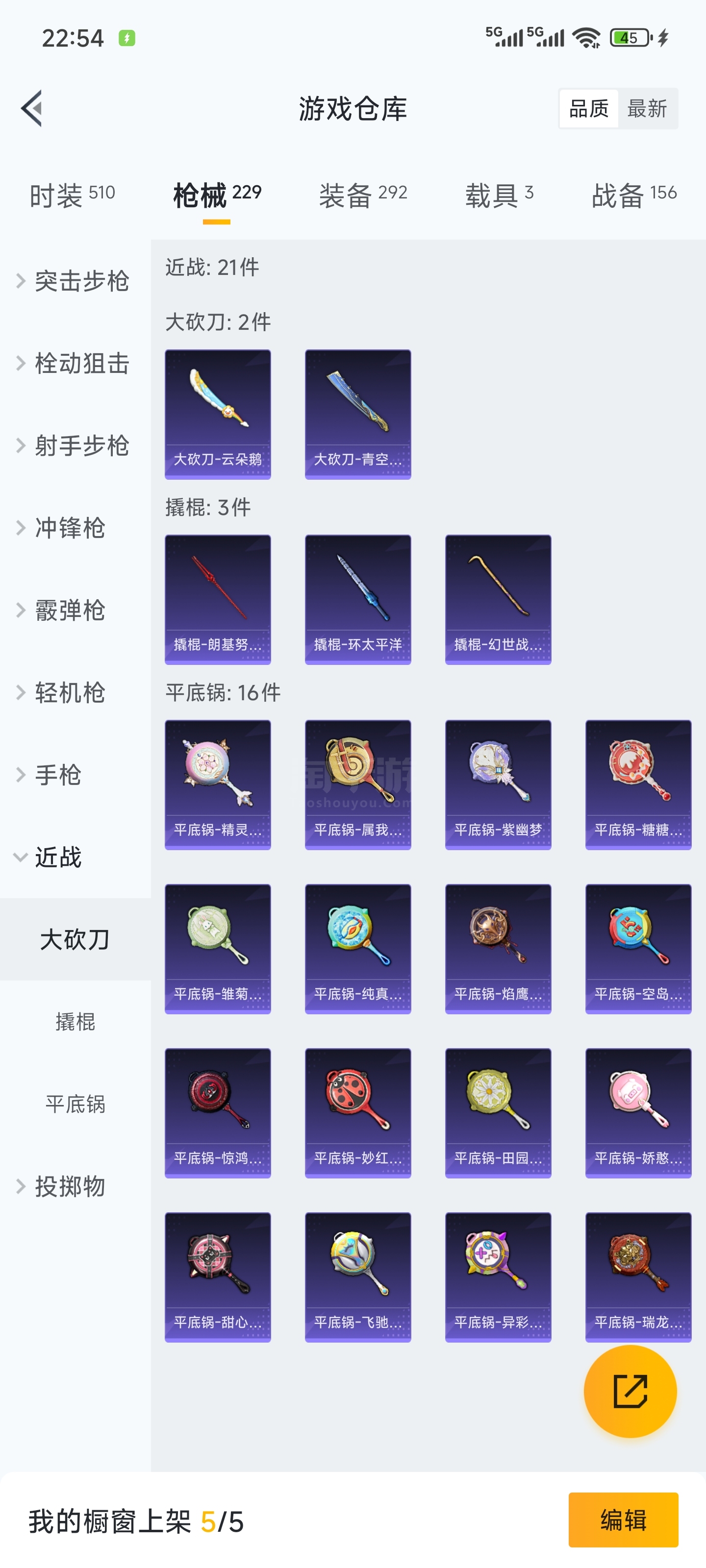Open the 平底锅-紫幽梦 item
Viewport: 706px width, 1568px height.
[498, 784]
